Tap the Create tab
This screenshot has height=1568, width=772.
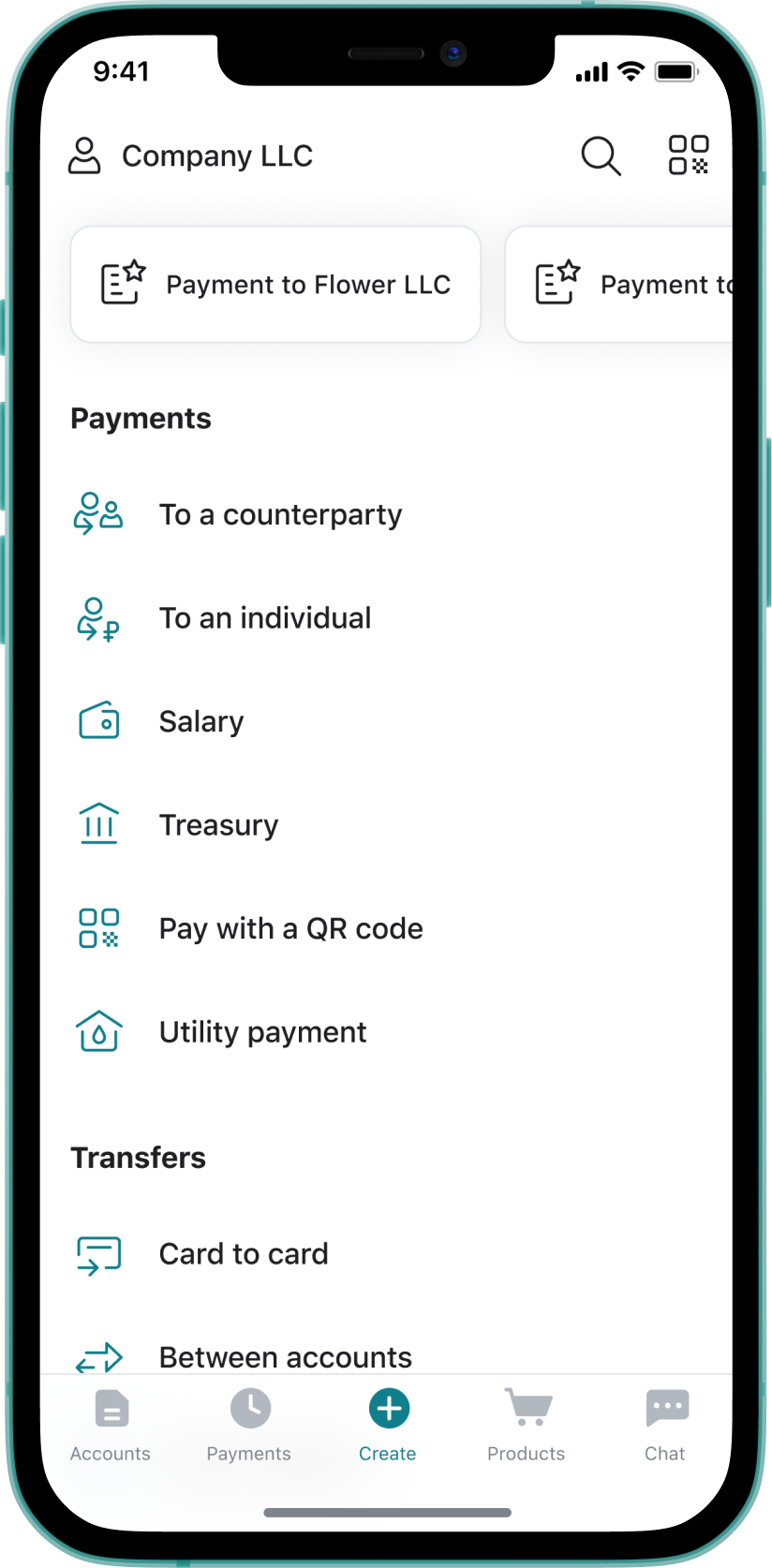pyautogui.click(x=388, y=1426)
